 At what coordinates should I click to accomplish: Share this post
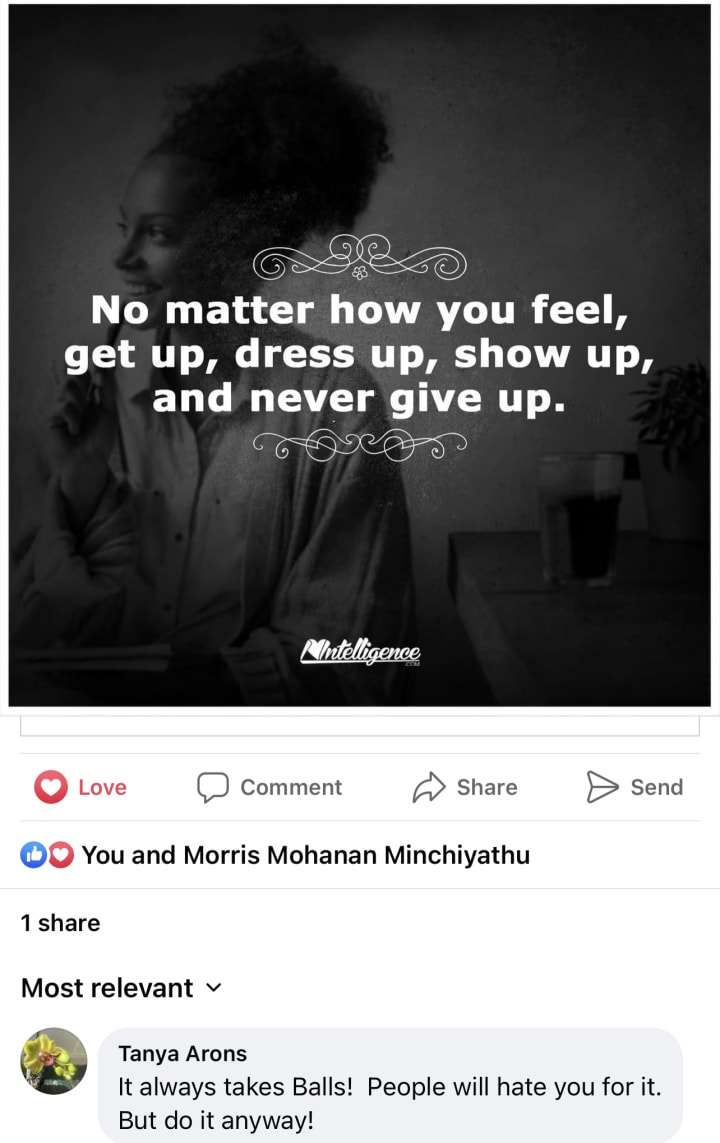[465, 787]
